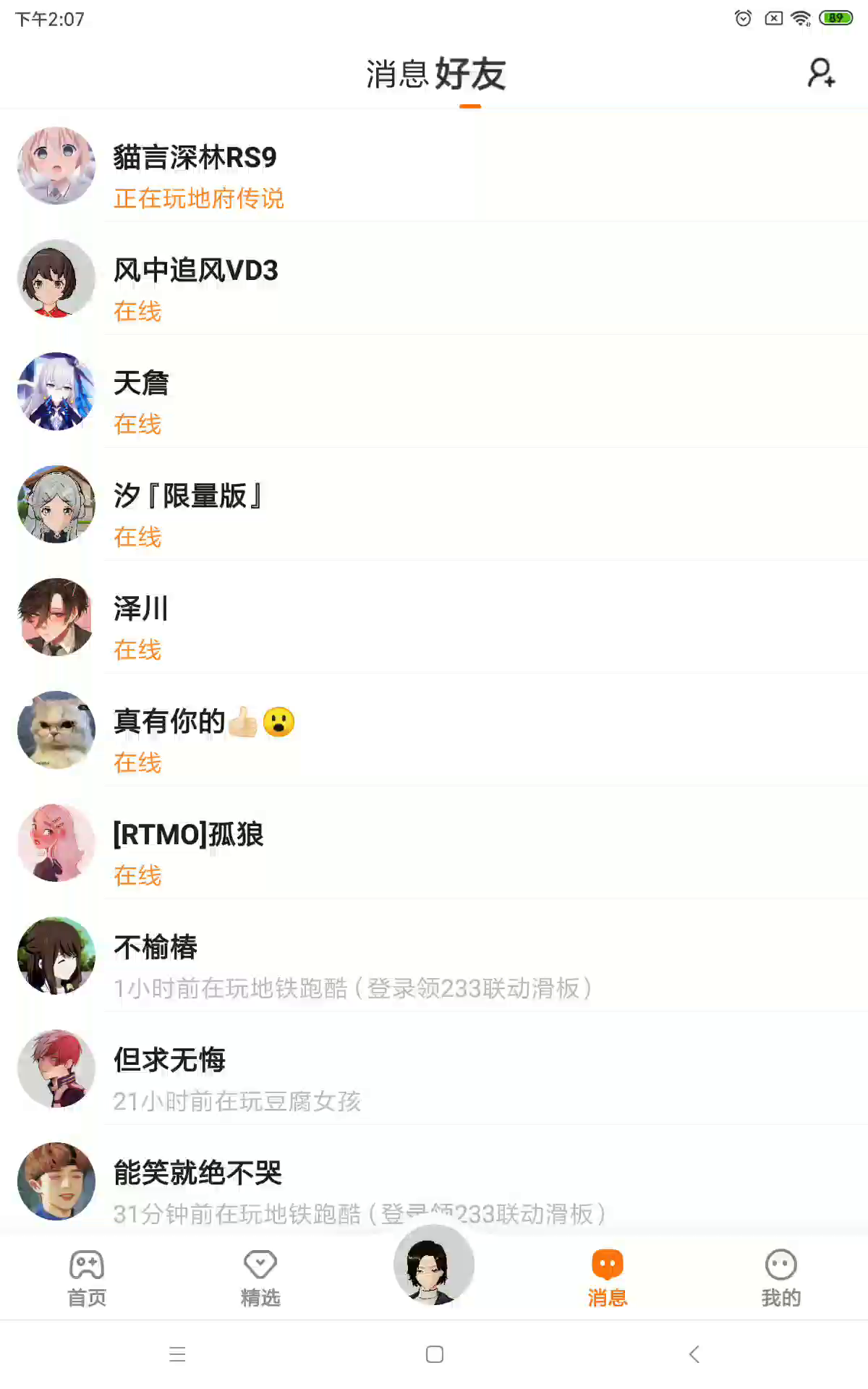Tap the system back button
Screen dimensions: 868x1389
coord(694,1354)
